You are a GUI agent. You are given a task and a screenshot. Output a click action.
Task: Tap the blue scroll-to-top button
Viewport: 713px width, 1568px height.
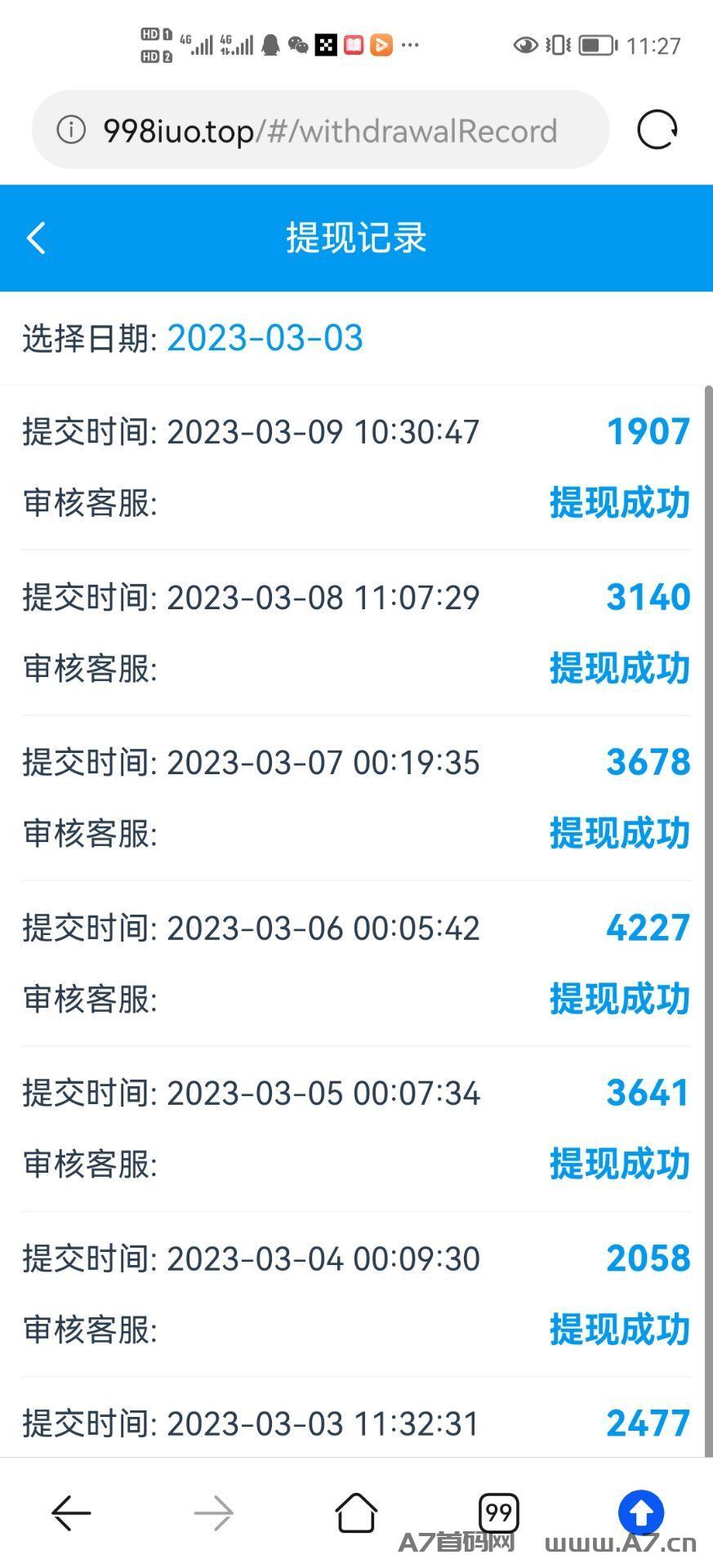click(x=641, y=1512)
